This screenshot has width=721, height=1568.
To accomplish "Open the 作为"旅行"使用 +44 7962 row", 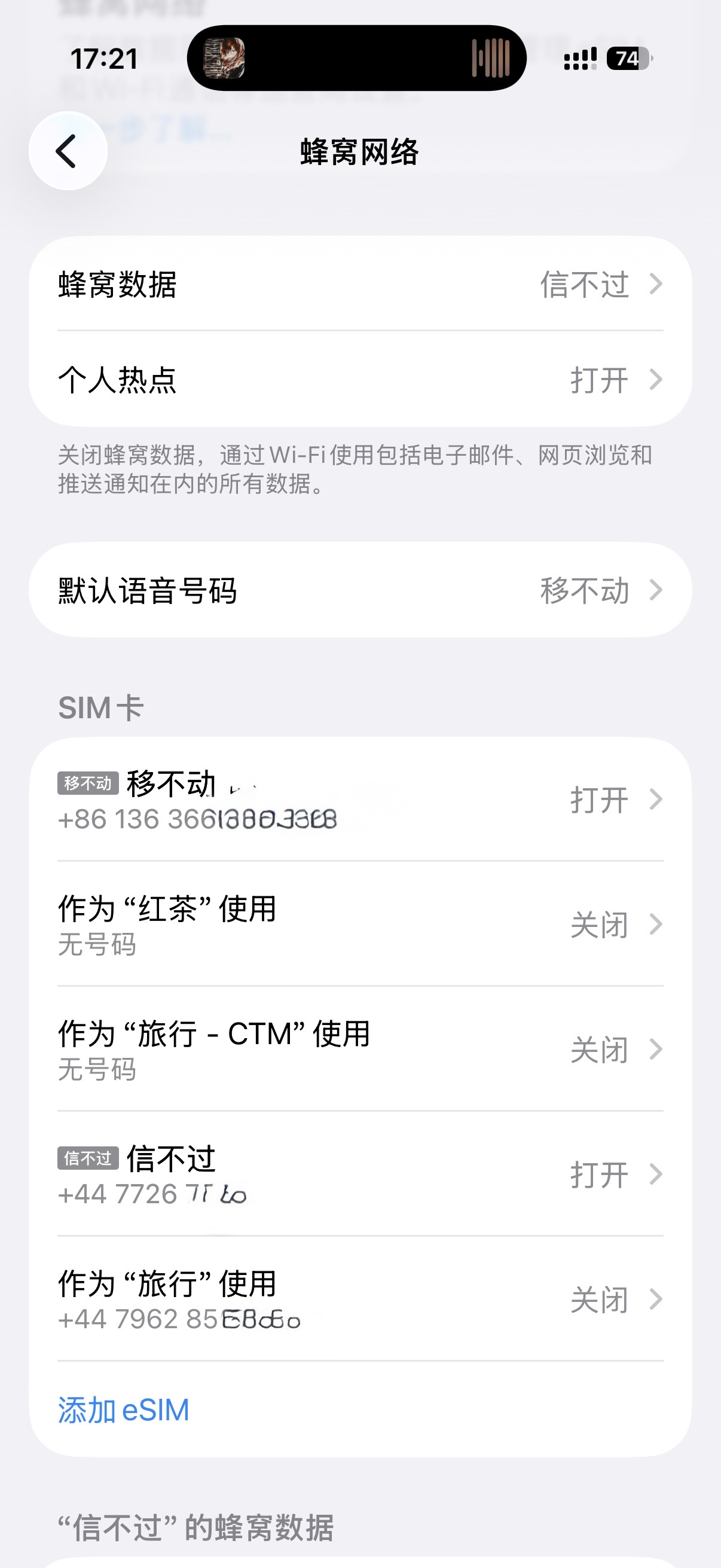I will point(359,1299).
